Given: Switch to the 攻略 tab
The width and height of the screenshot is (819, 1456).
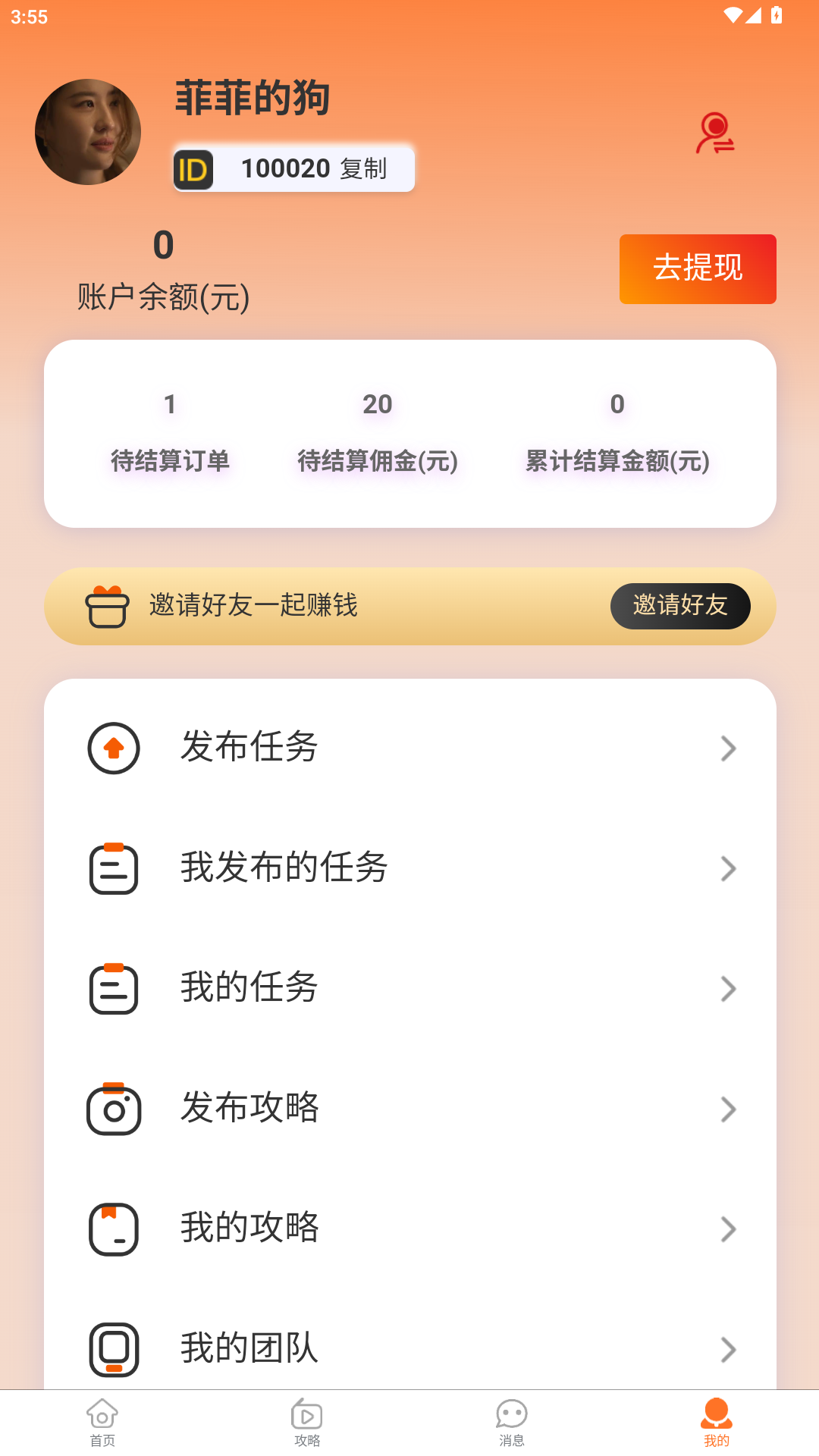Looking at the screenshot, I should pyautogui.click(x=307, y=1423).
